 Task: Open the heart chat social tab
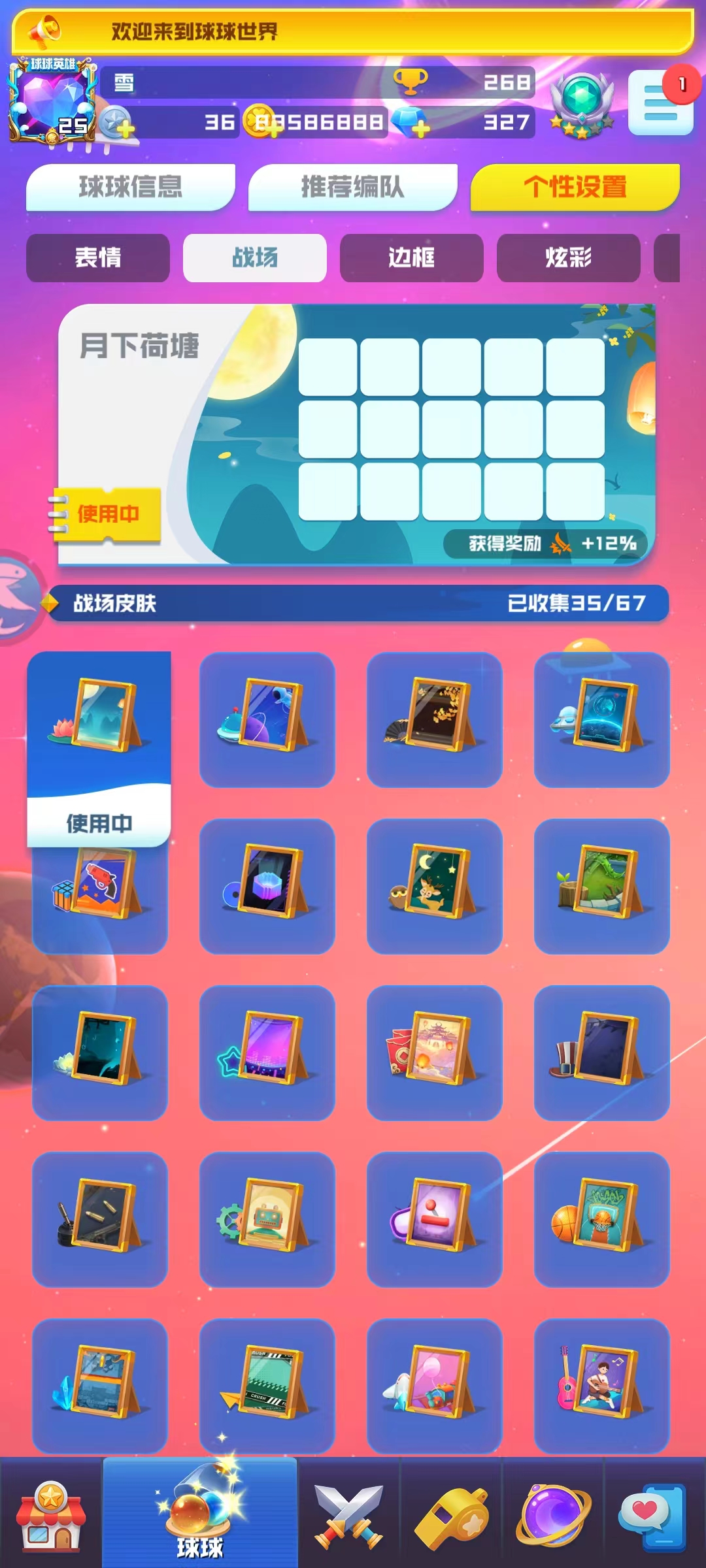click(654, 1517)
